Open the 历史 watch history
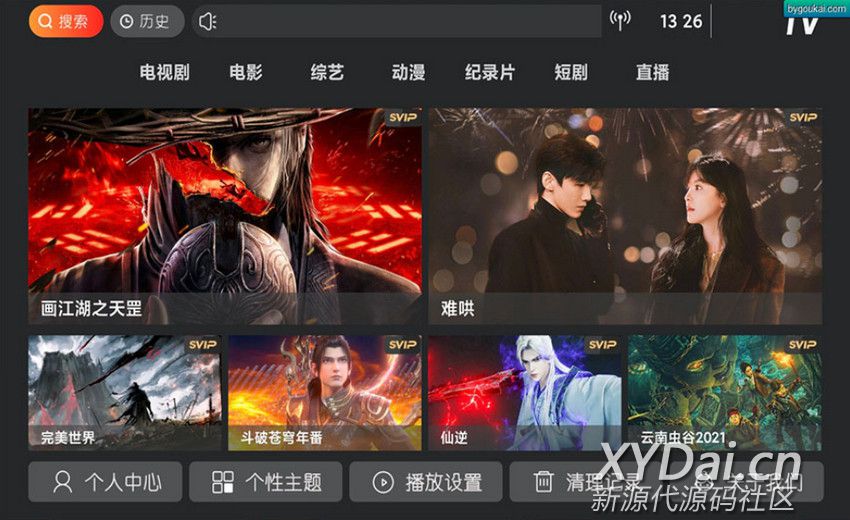 point(146,21)
